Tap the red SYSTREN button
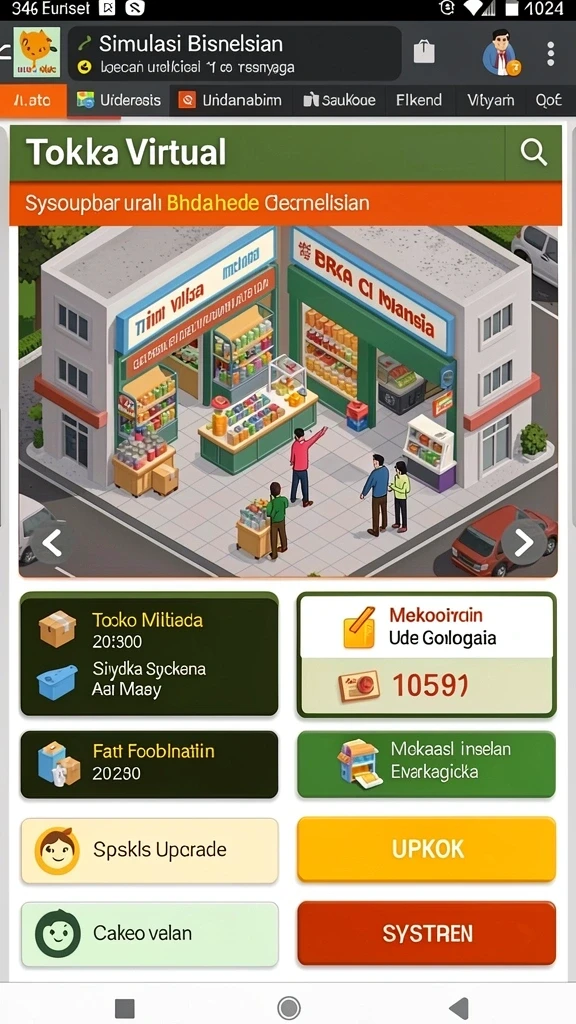The image size is (576, 1024). 426,934
